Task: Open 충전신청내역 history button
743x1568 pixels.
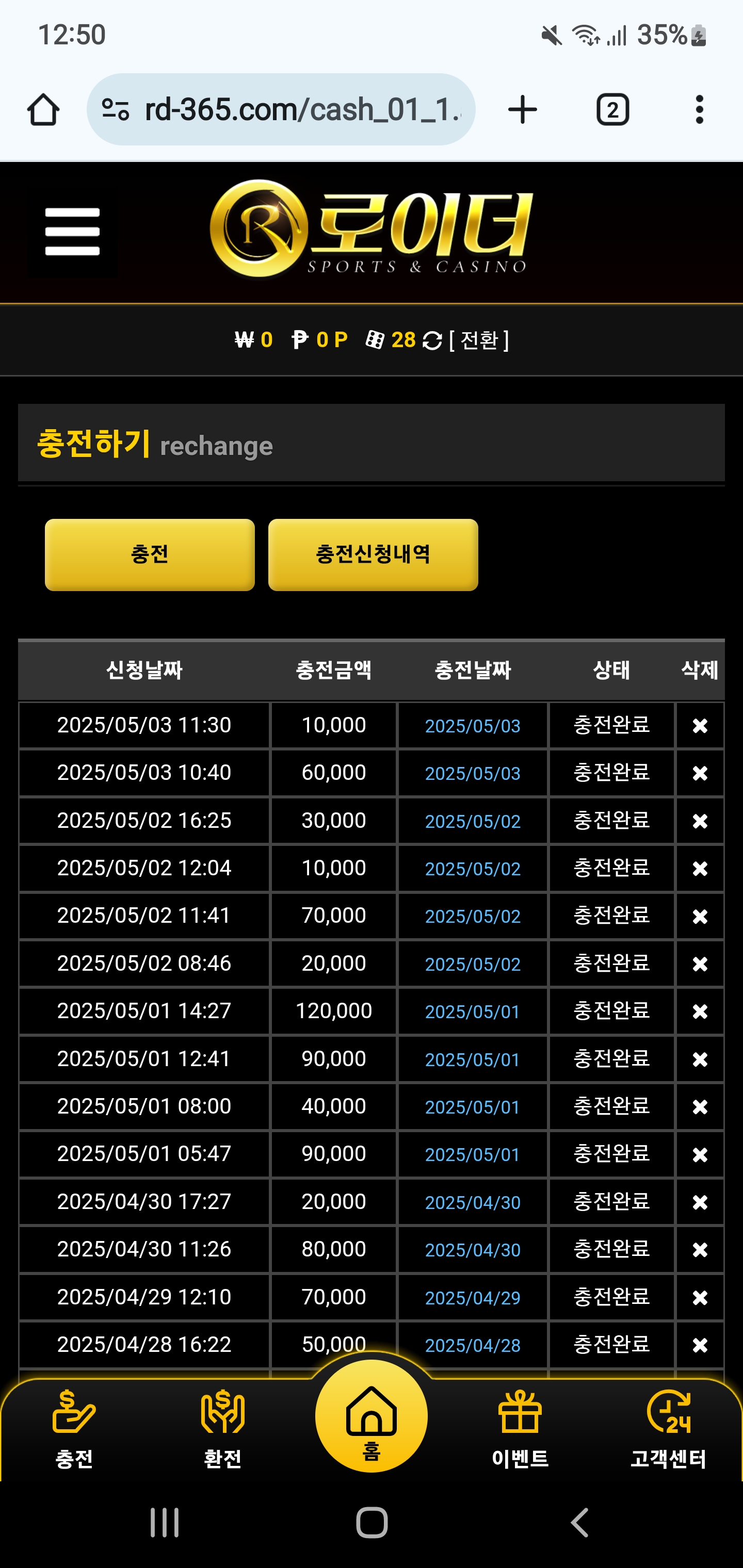Action: [x=373, y=554]
